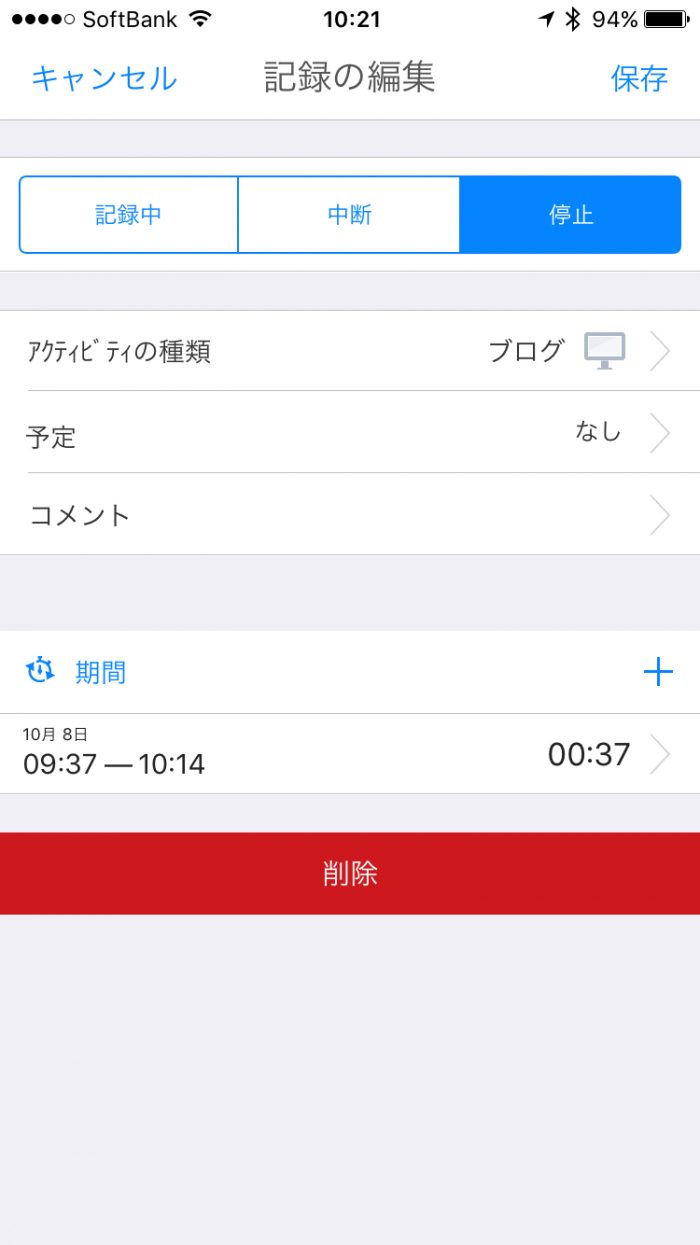Select the 中断 segment

pos(349,215)
